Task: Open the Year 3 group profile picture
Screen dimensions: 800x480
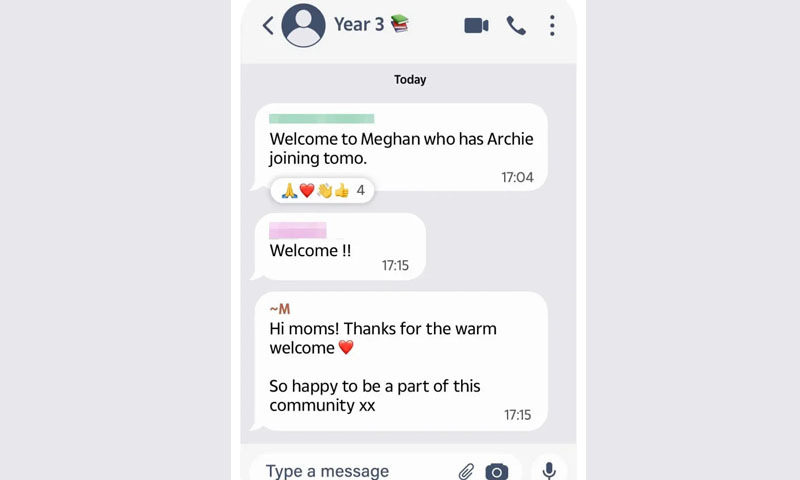Action: (304, 26)
